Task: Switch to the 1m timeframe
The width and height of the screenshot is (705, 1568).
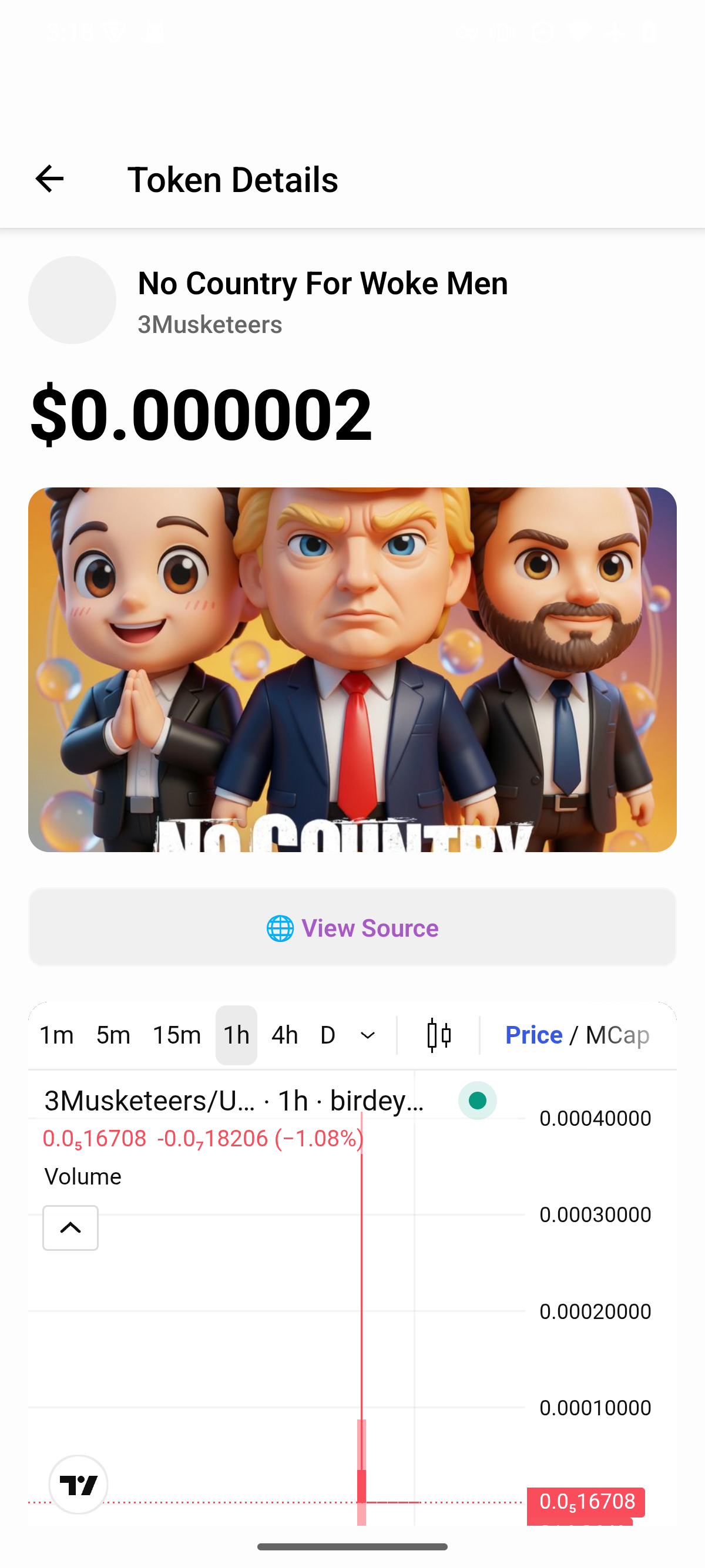Action: (x=56, y=1034)
